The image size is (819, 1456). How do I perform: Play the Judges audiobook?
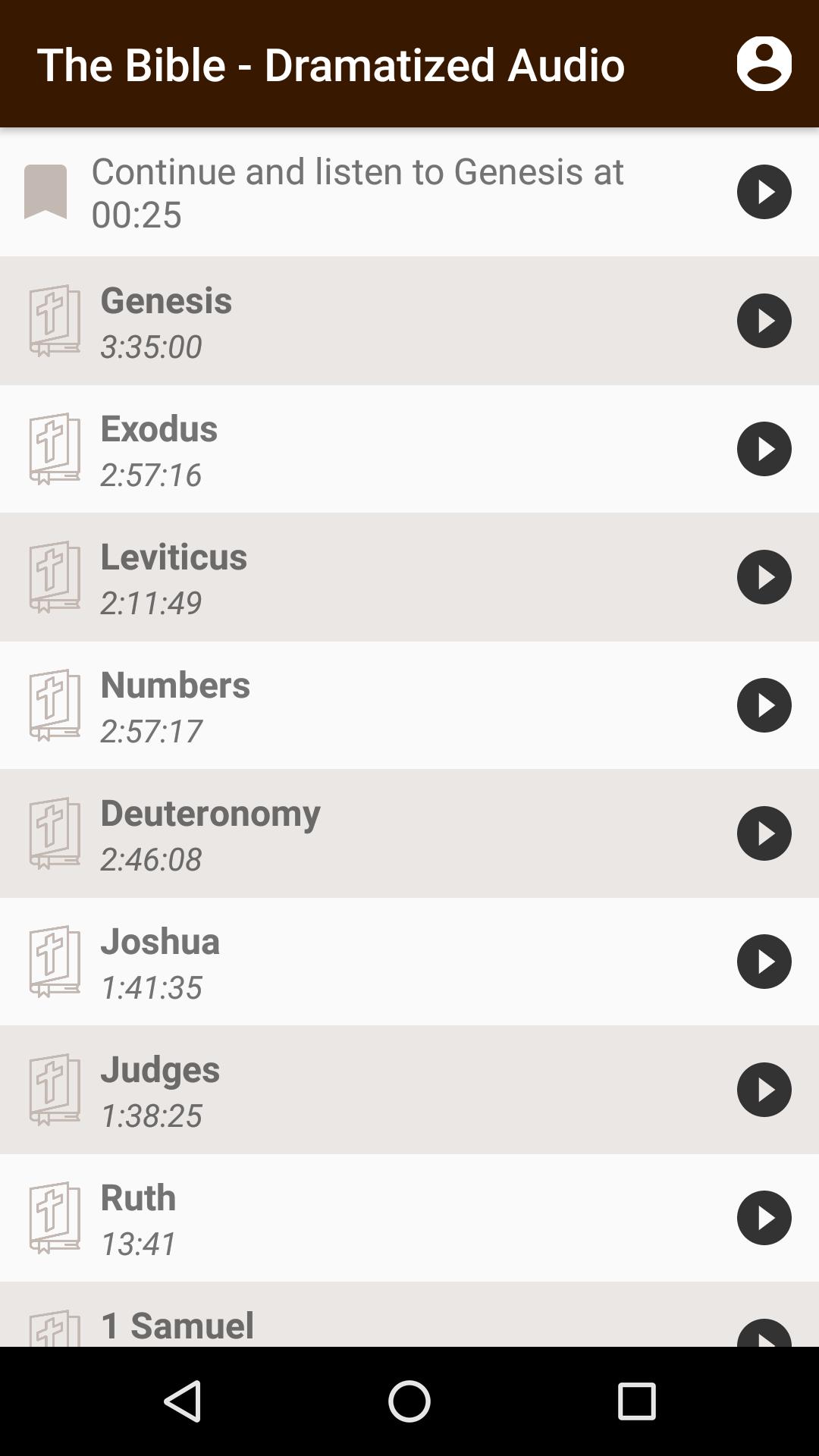pyautogui.click(x=764, y=1090)
